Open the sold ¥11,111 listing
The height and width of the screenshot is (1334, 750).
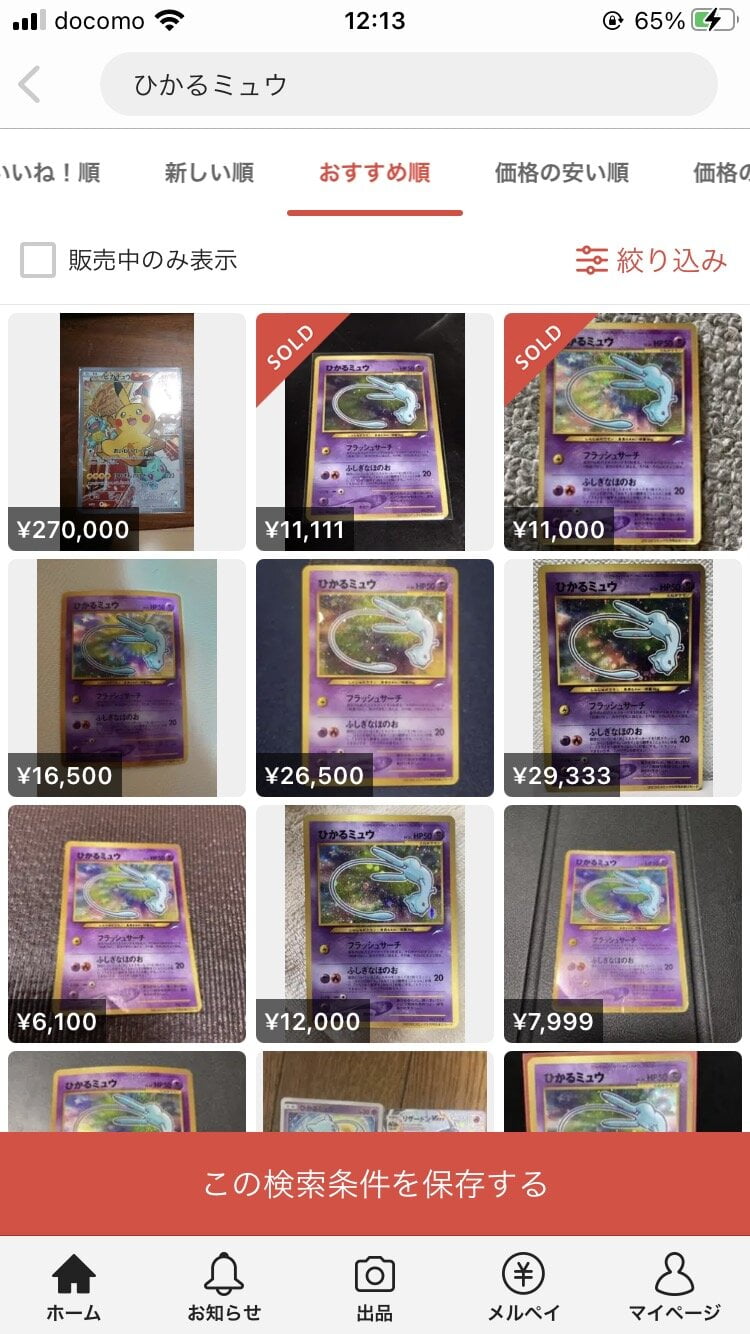[x=375, y=431]
